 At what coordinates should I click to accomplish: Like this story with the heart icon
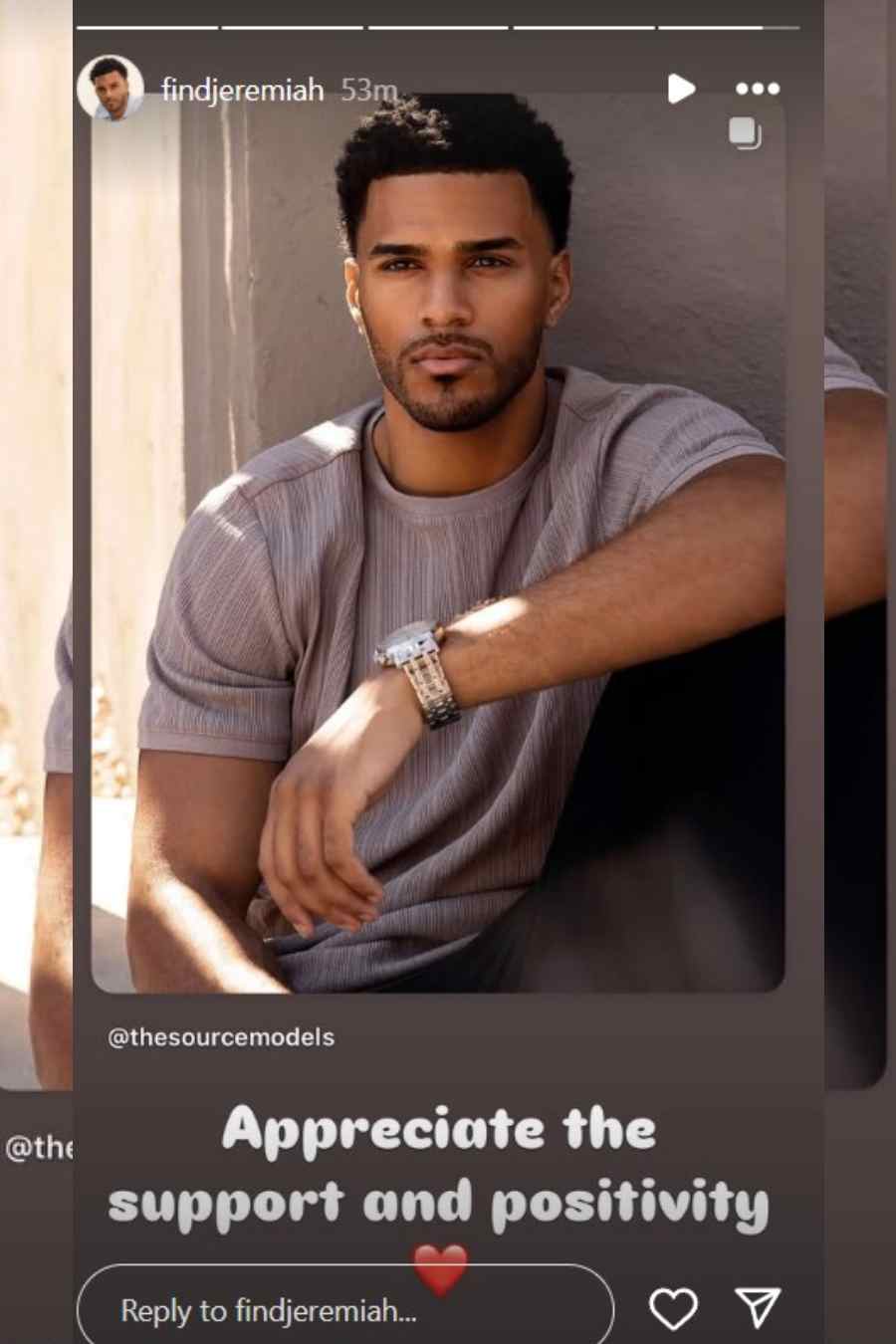[x=673, y=1309]
